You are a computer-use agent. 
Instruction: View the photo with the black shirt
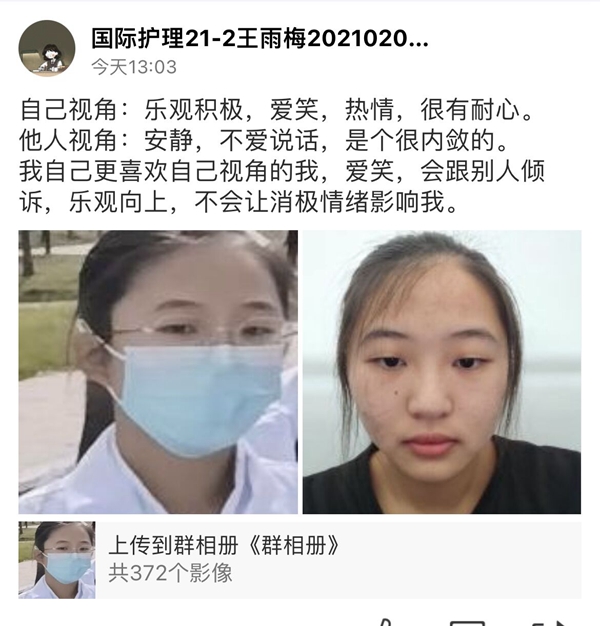pyautogui.click(x=441, y=372)
